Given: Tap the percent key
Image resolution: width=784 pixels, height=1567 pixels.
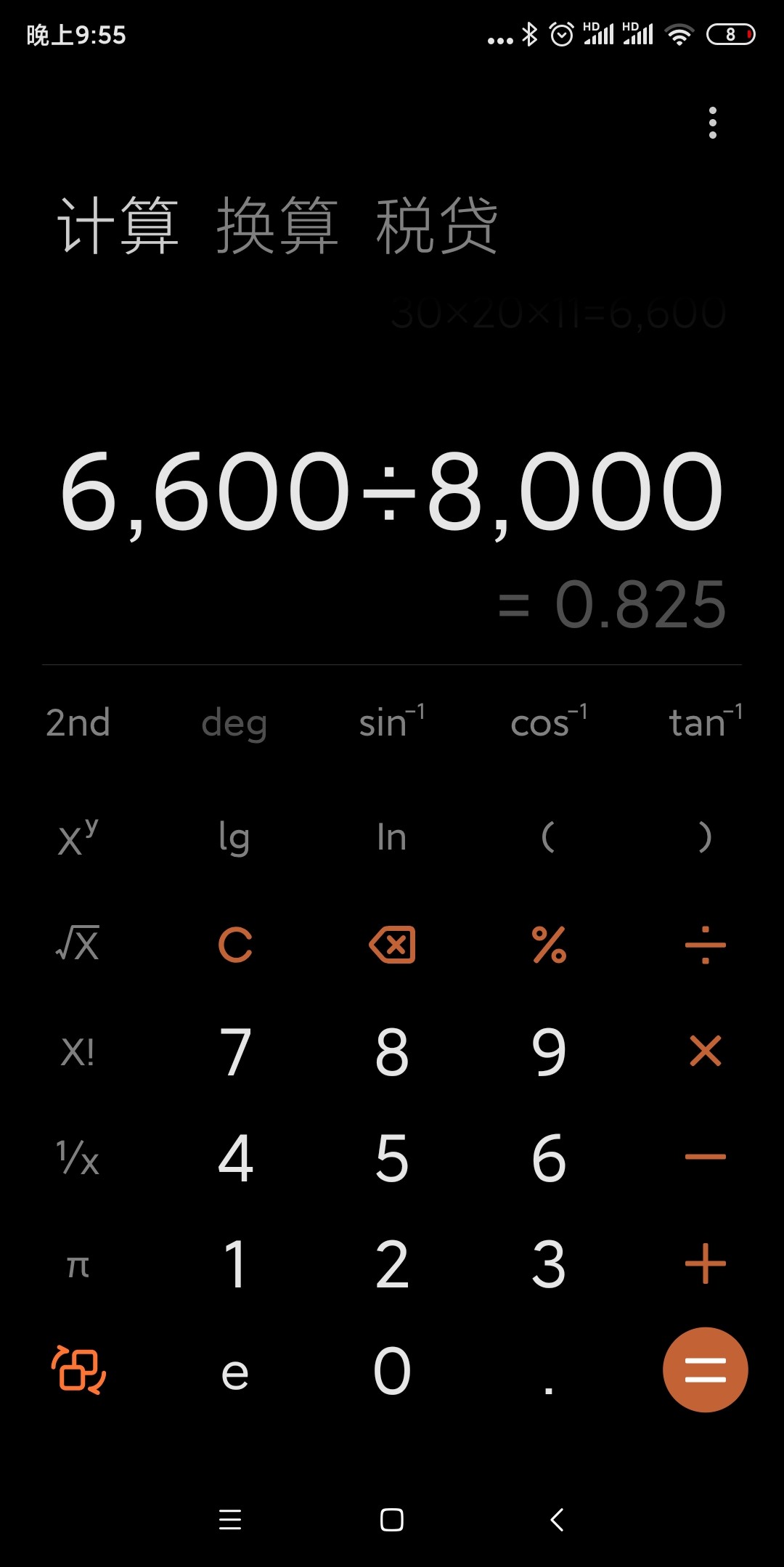Looking at the screenshot, I should [x=549, y=945].
